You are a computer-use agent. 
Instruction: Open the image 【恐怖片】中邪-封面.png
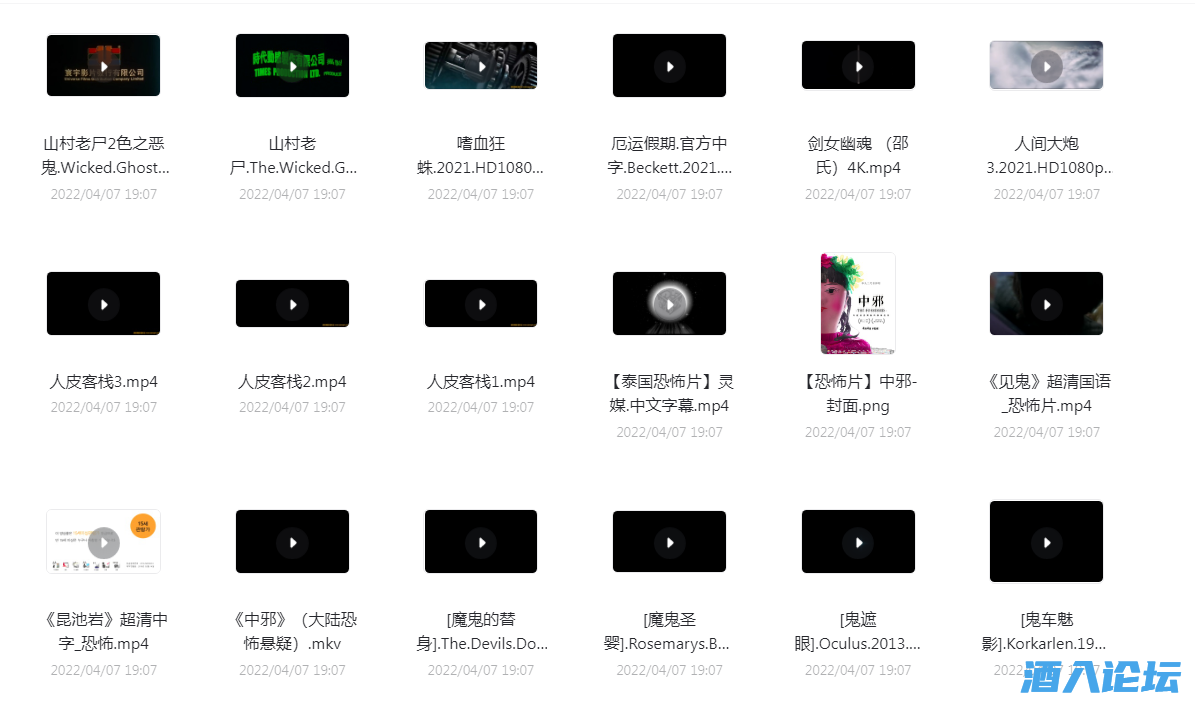pos(858,304)
